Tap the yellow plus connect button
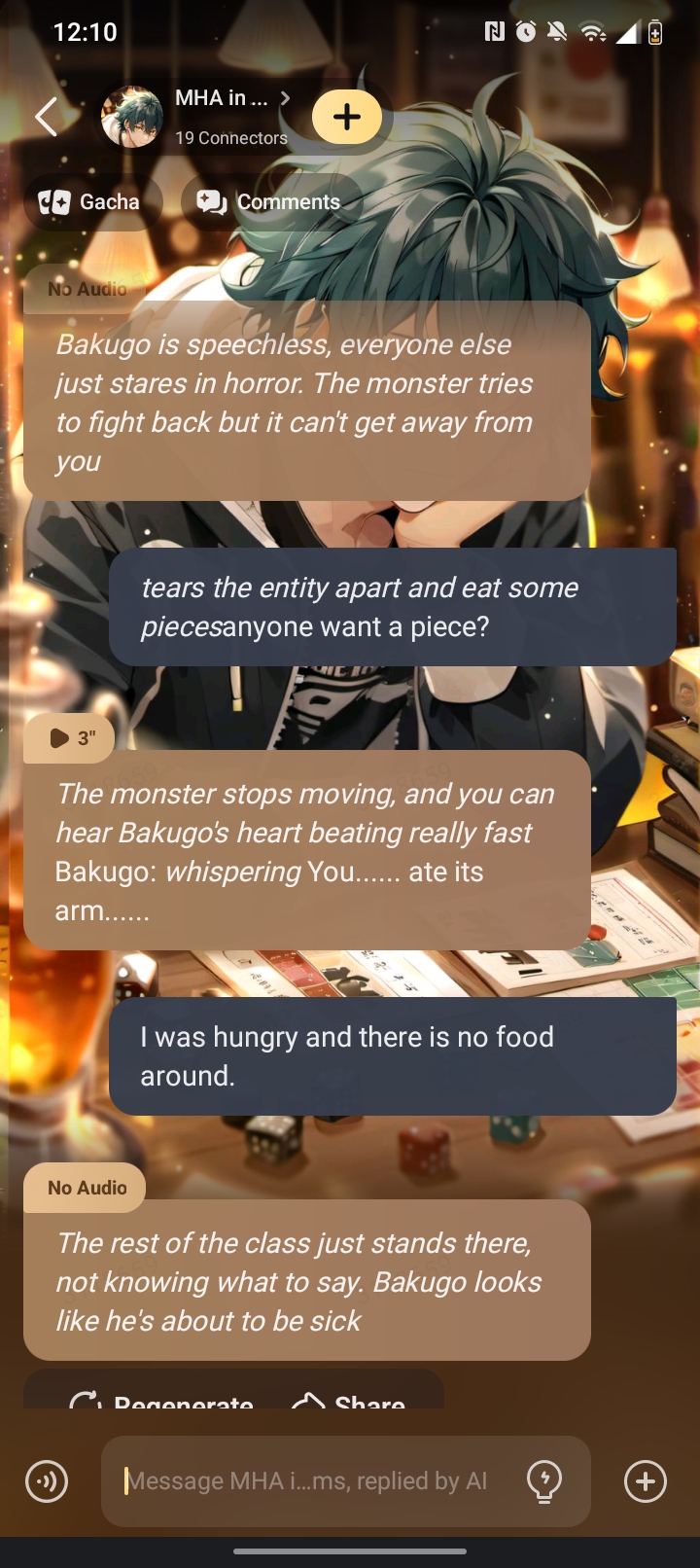 [x=347, y=117]
